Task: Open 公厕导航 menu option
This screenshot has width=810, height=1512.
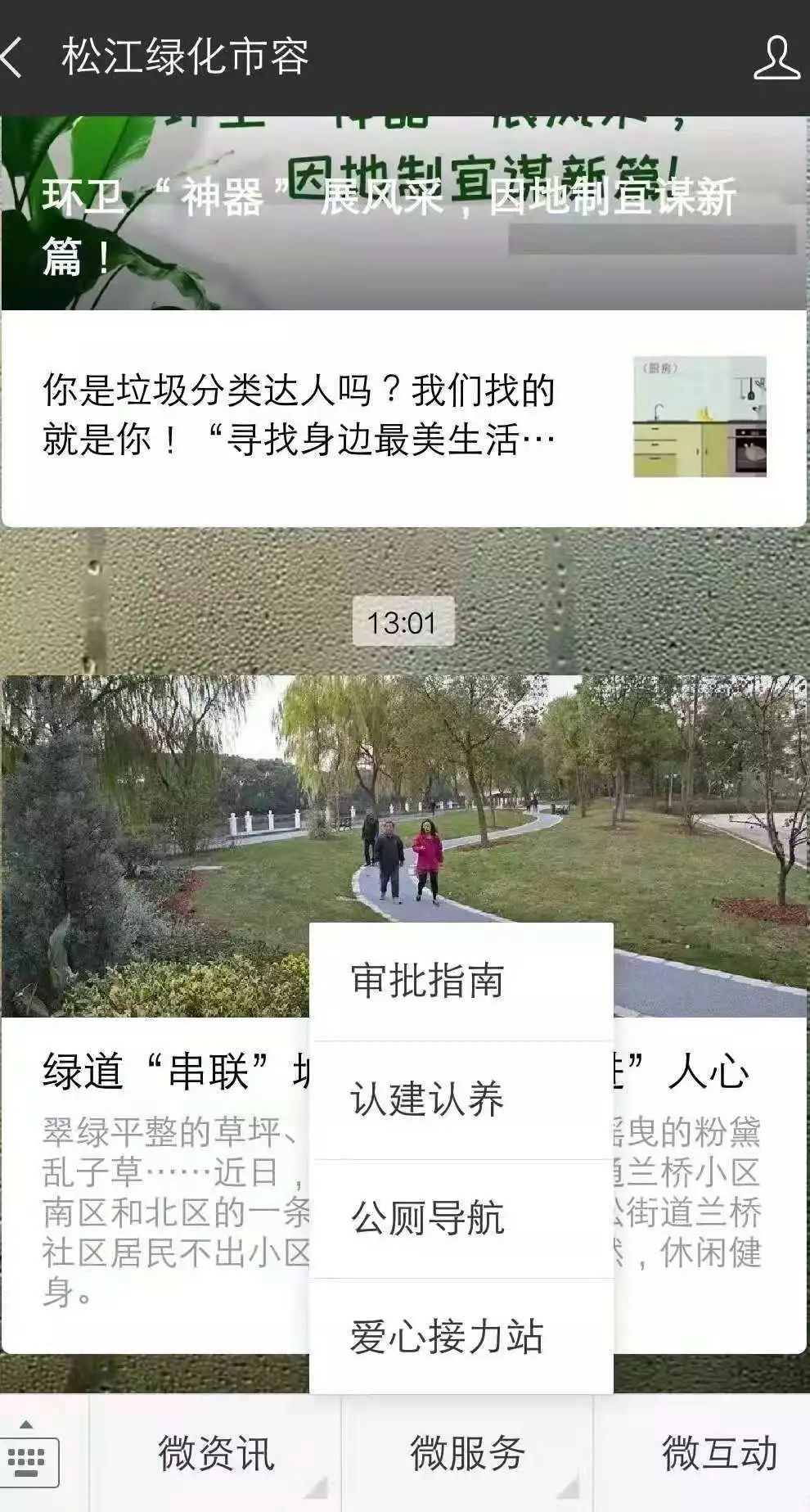Action: coord(461,1218)
